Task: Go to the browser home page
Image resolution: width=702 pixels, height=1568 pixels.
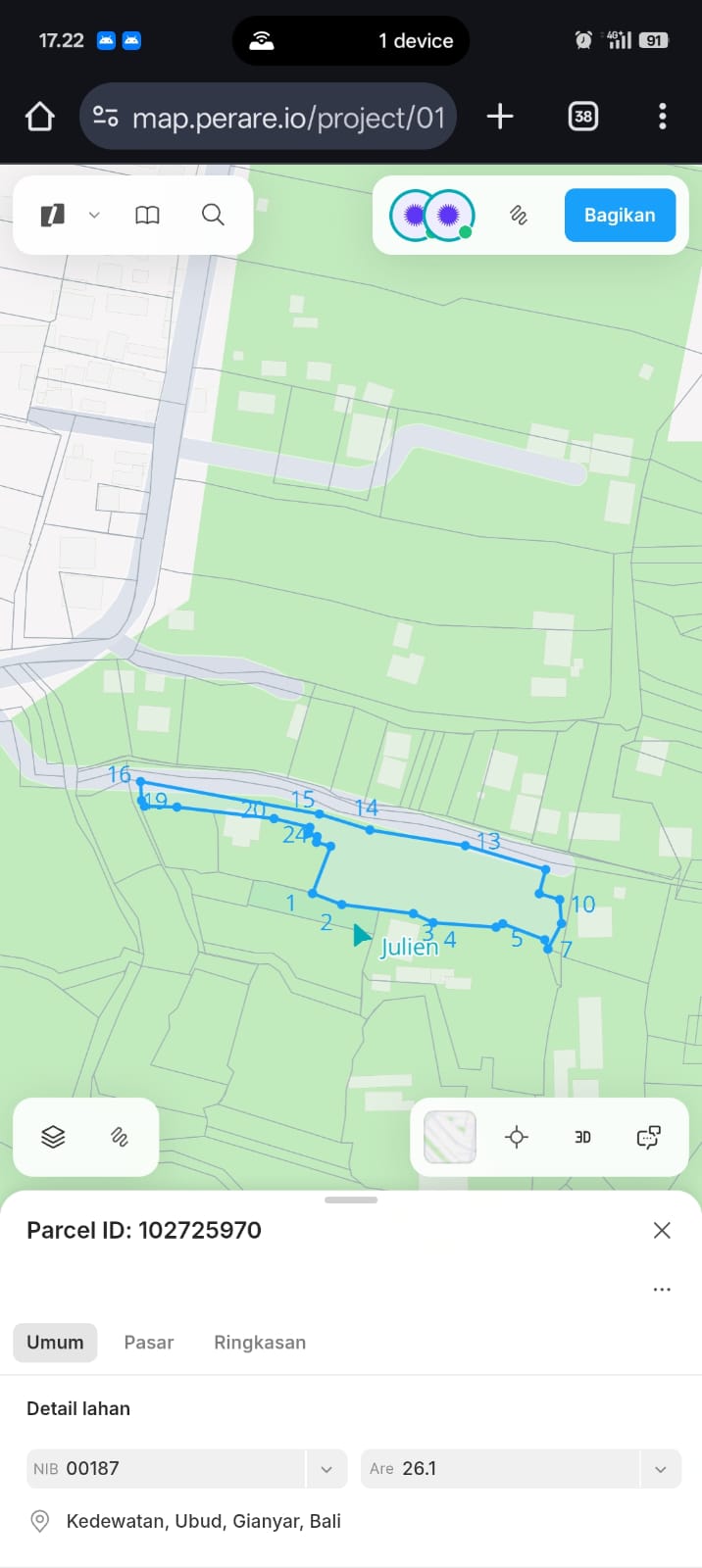Action: coord(40,118)
